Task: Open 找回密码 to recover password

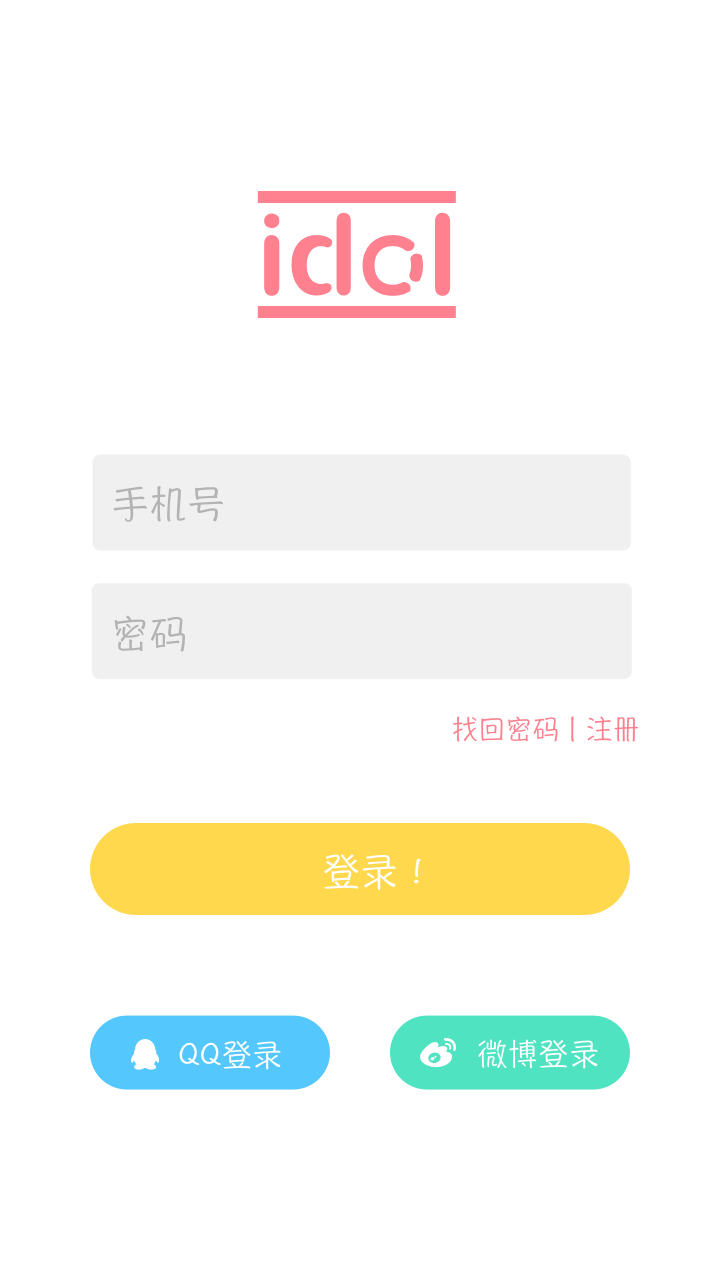Action: coord(505,730)
